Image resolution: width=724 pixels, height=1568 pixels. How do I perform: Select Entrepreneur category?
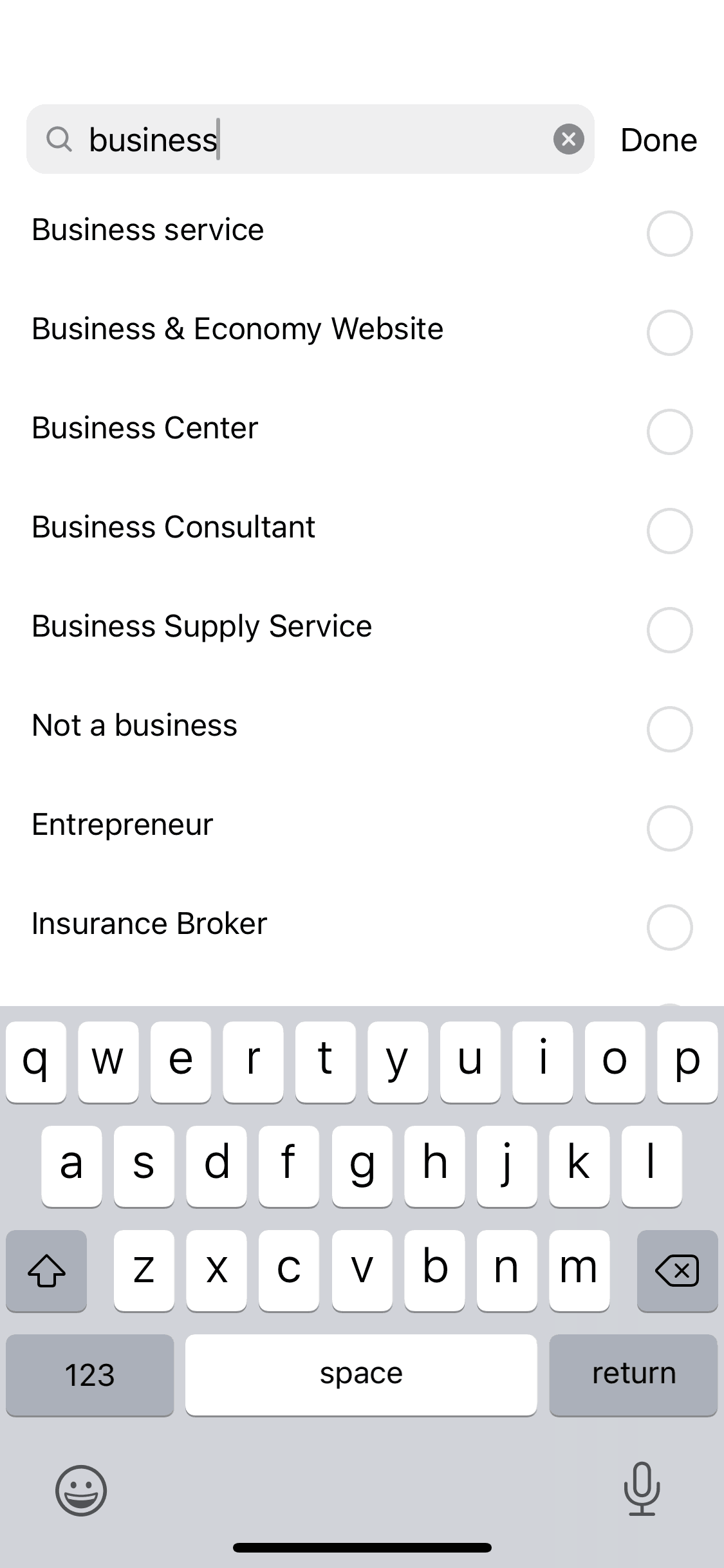click(x=669, y=828)
